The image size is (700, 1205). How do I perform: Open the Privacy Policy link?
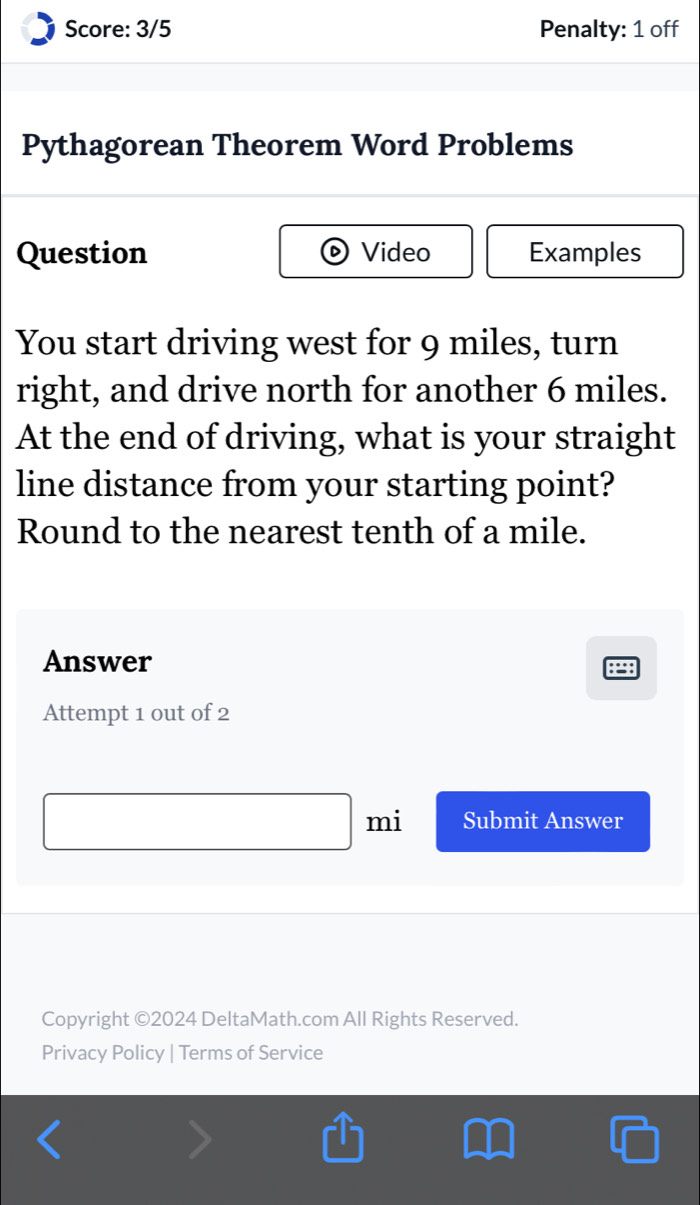click(x=103, y=1052)
